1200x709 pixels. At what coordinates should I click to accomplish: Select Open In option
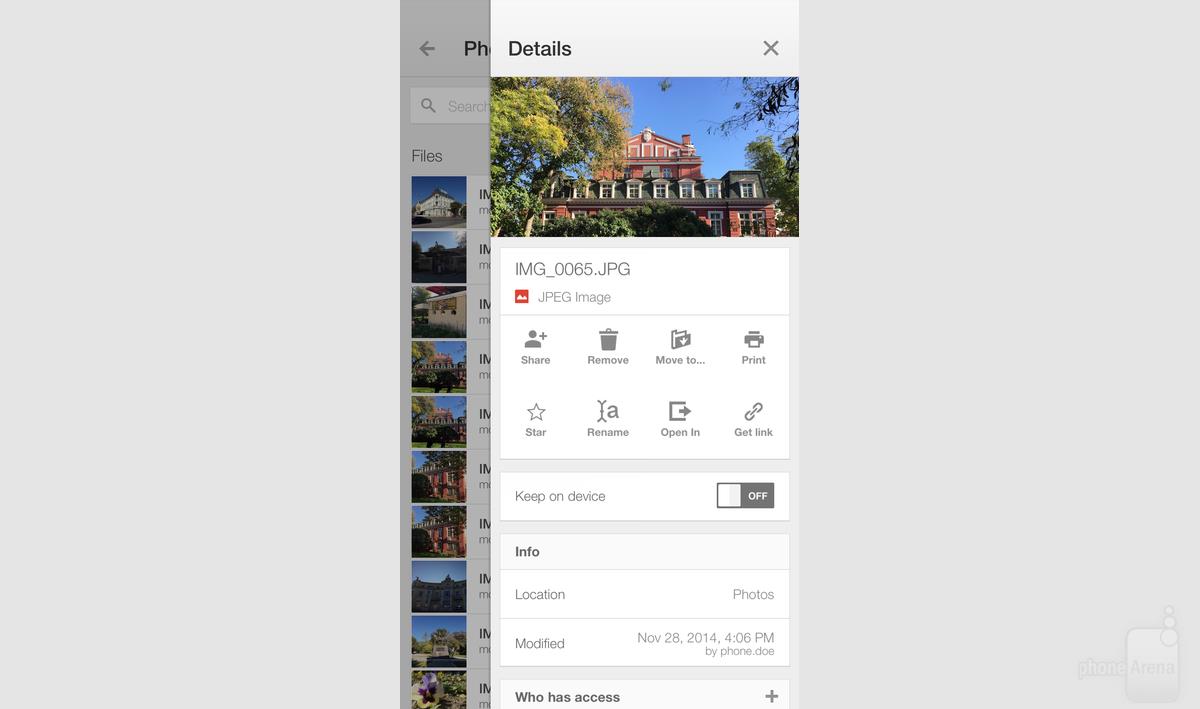(680, 419)
